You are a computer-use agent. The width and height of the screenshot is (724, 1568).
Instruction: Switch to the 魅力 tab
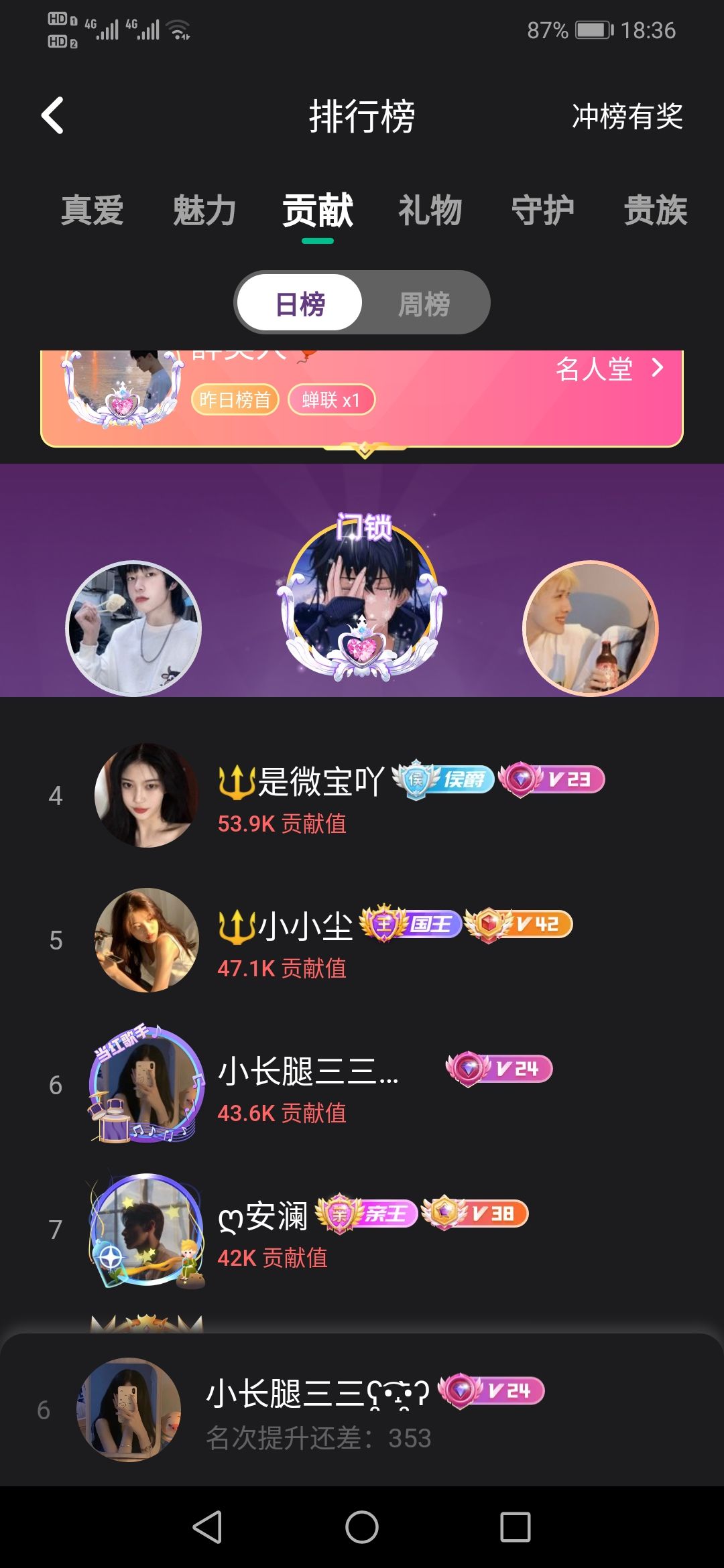tap(204, 210)
